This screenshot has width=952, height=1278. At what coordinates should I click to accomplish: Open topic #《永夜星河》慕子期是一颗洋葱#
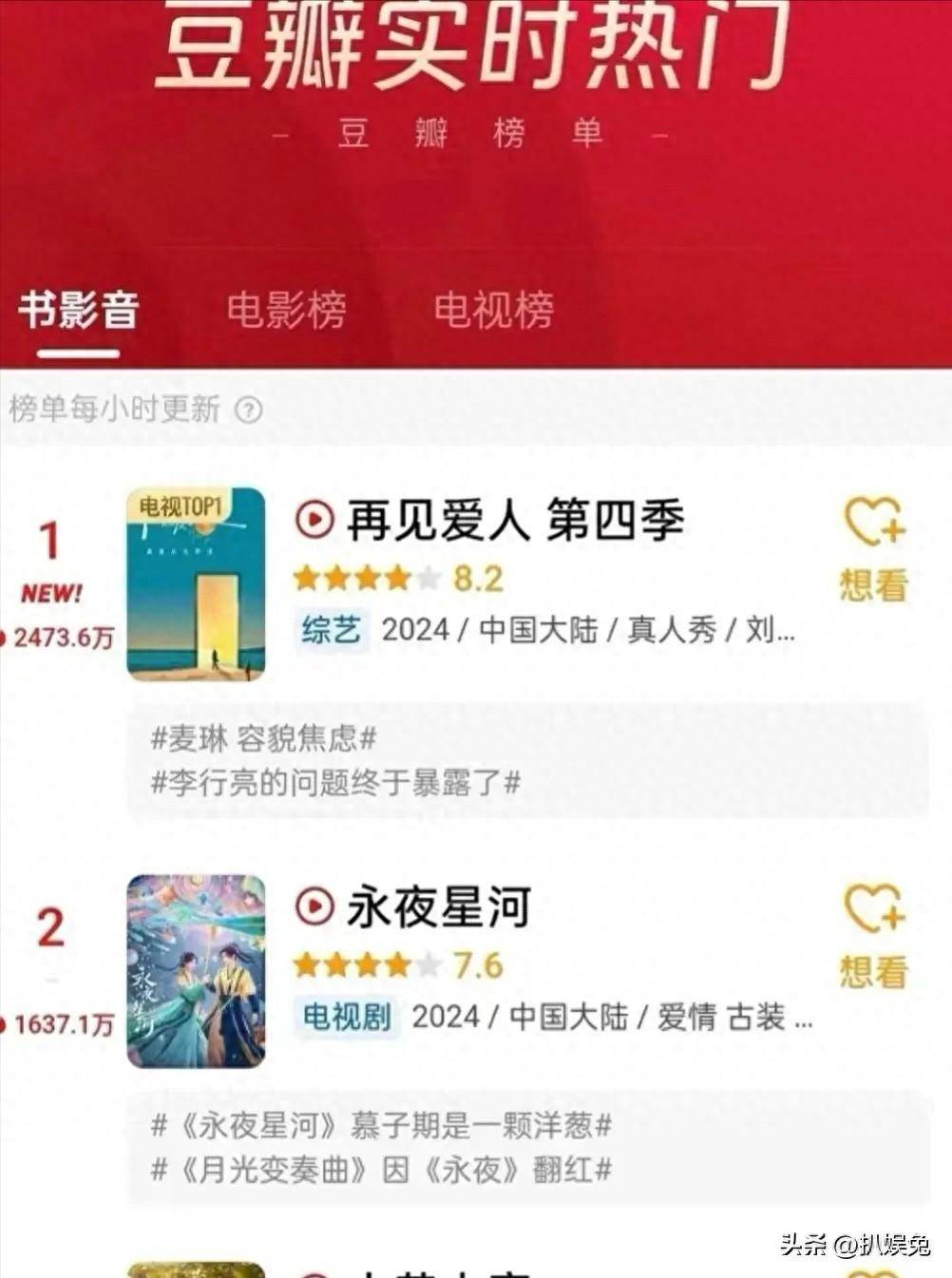pyautogui.click(x=381, y=1126)
